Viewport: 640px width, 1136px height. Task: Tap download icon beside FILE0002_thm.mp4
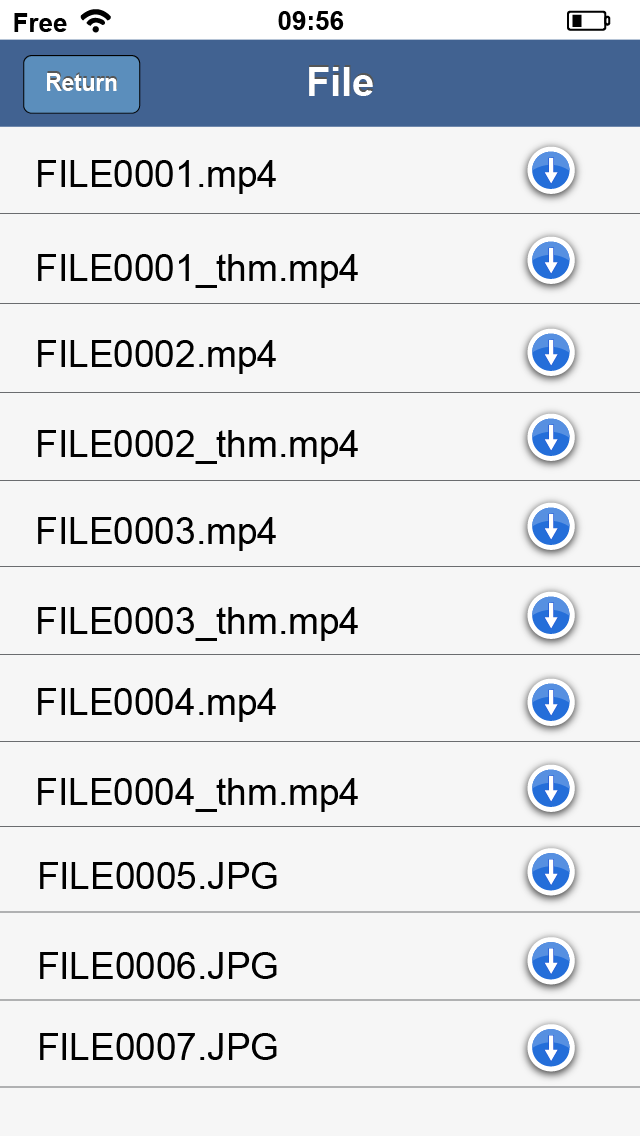click(x=550, y=438)
